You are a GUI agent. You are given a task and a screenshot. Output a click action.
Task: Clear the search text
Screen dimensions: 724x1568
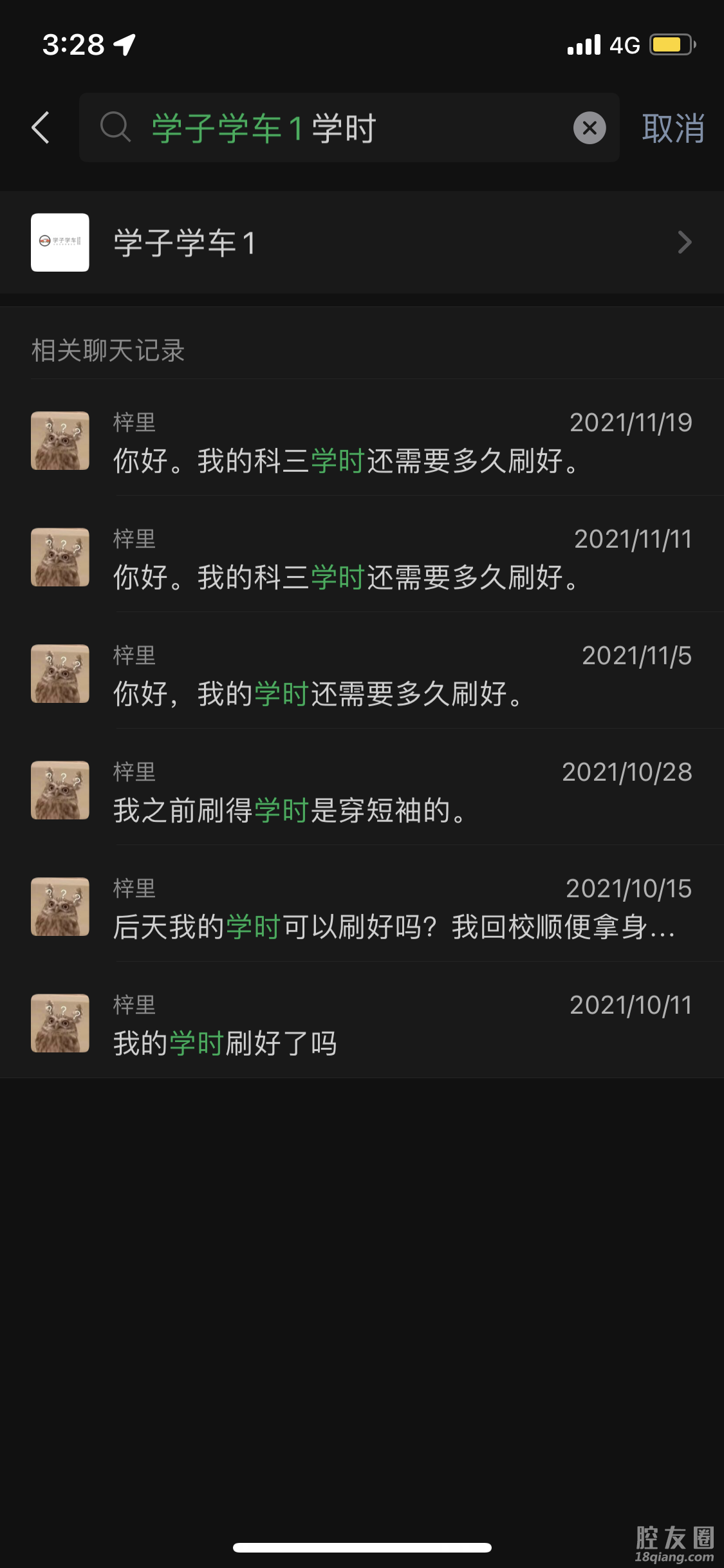point(589,127)
